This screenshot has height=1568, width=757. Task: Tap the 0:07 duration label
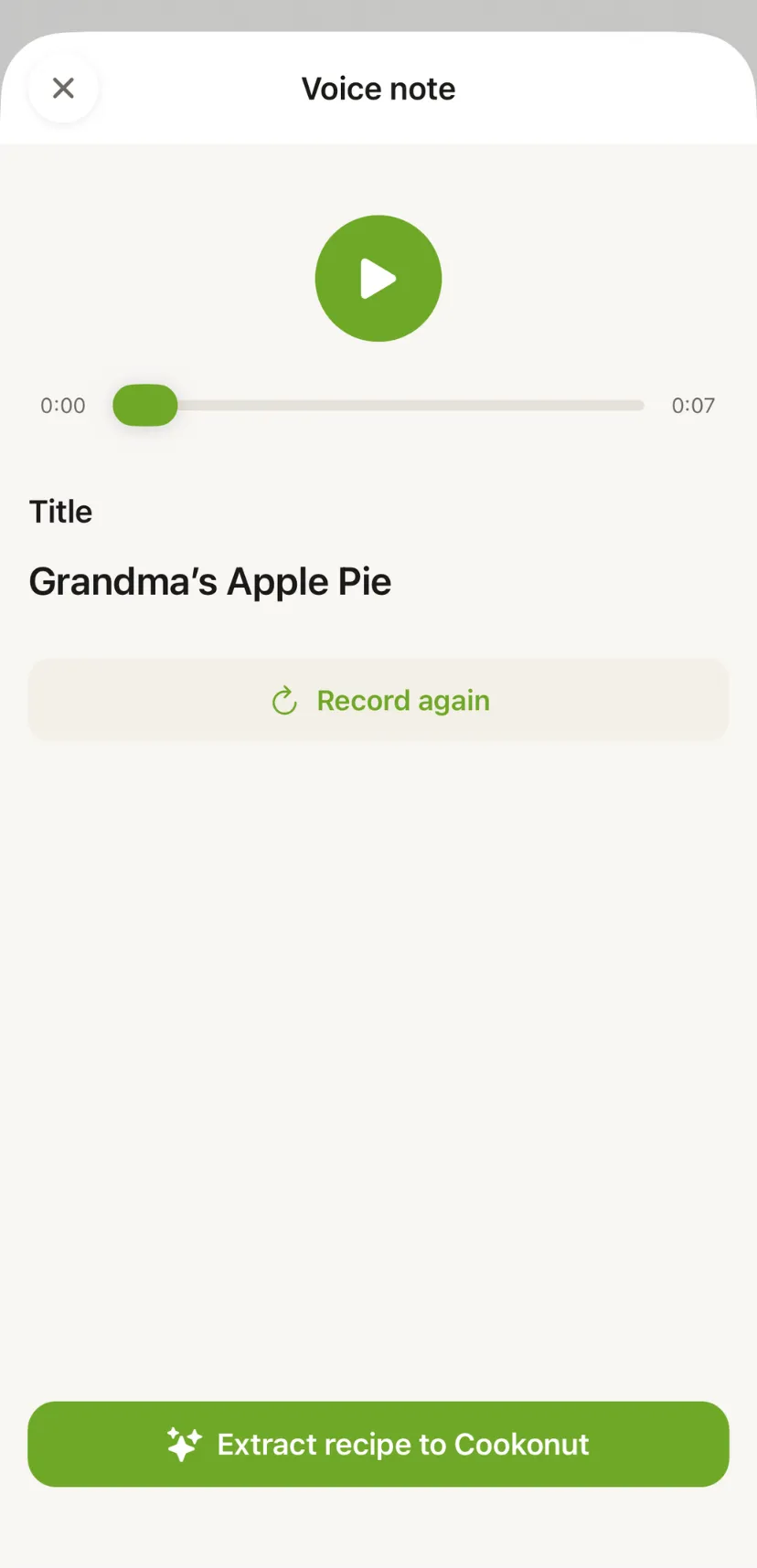[x=693, y=405]
